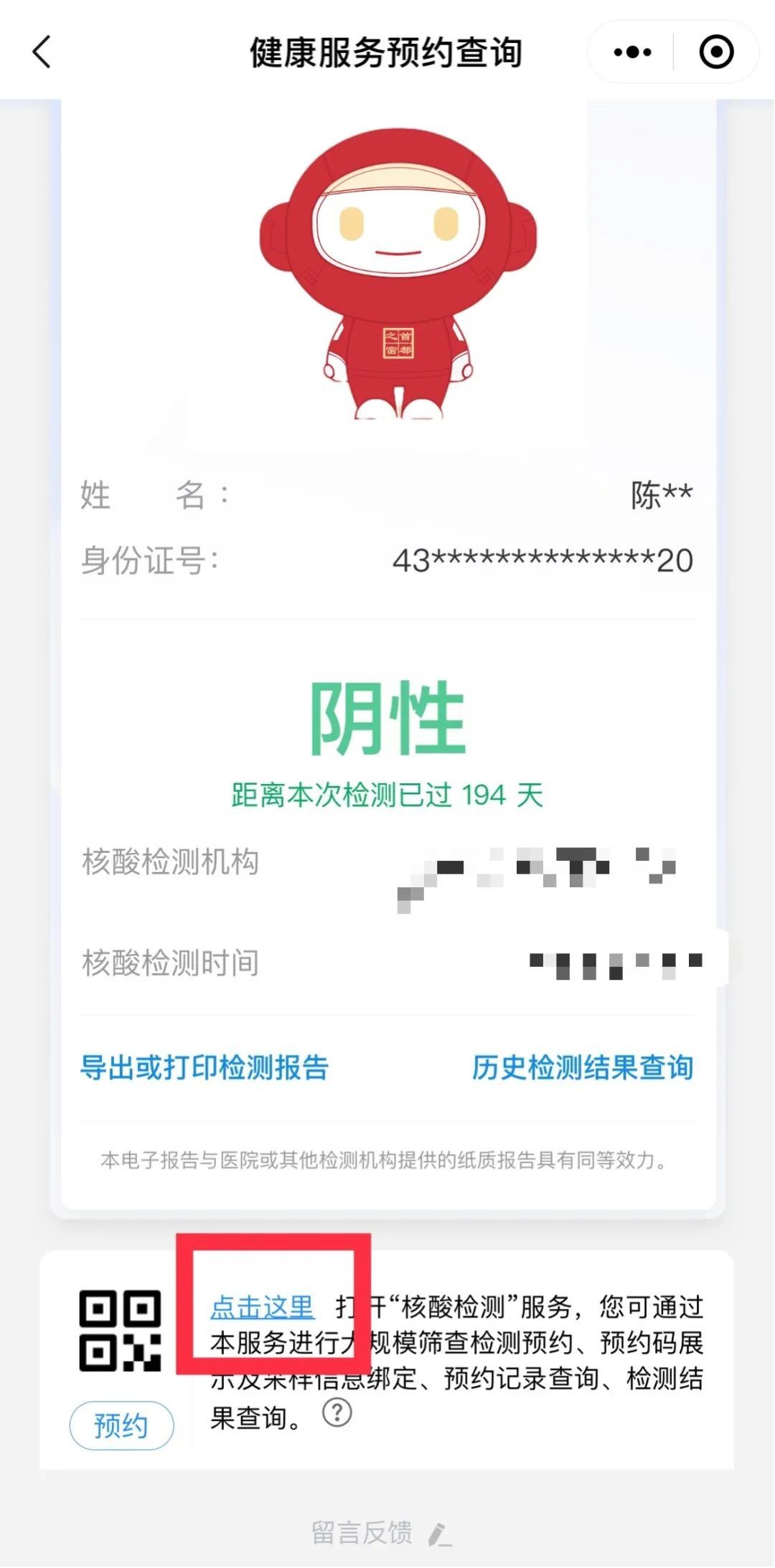
Task: Open the mini program overflow menu
Action: pyautogui.click(x=632, y=52)
